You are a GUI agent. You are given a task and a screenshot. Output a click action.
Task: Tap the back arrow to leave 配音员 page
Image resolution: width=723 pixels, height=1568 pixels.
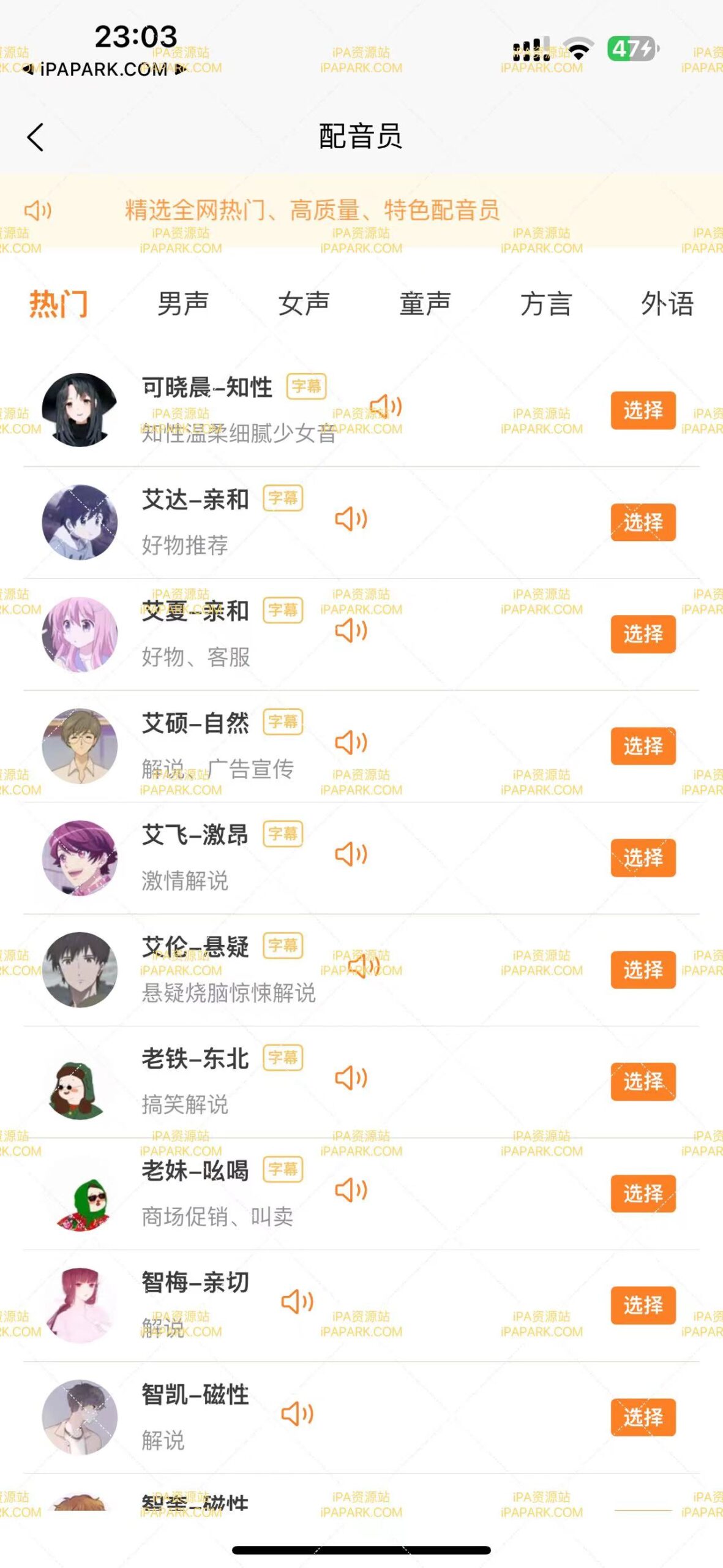35,136
